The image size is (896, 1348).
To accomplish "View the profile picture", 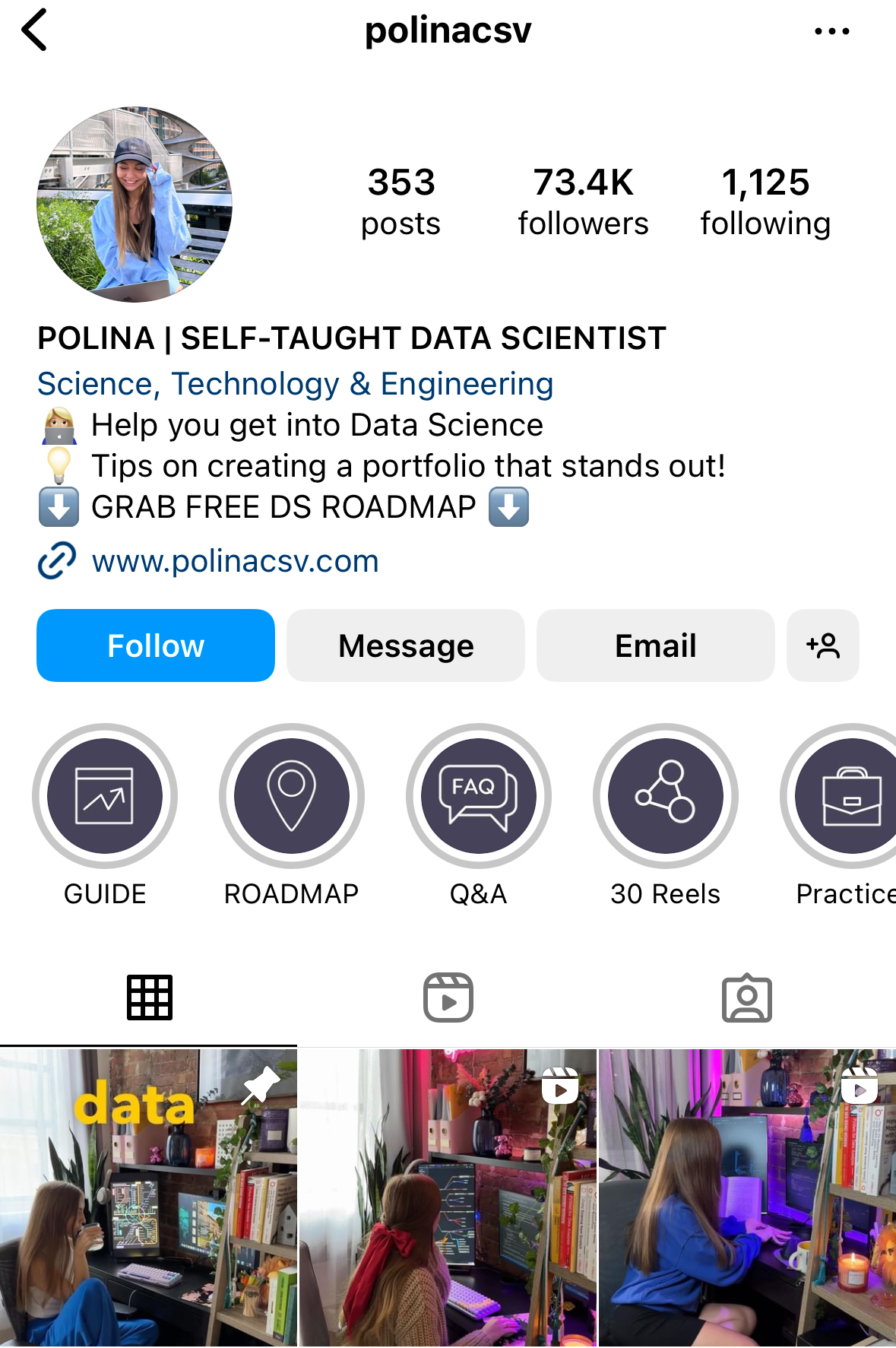I will [x=135, y=204].
